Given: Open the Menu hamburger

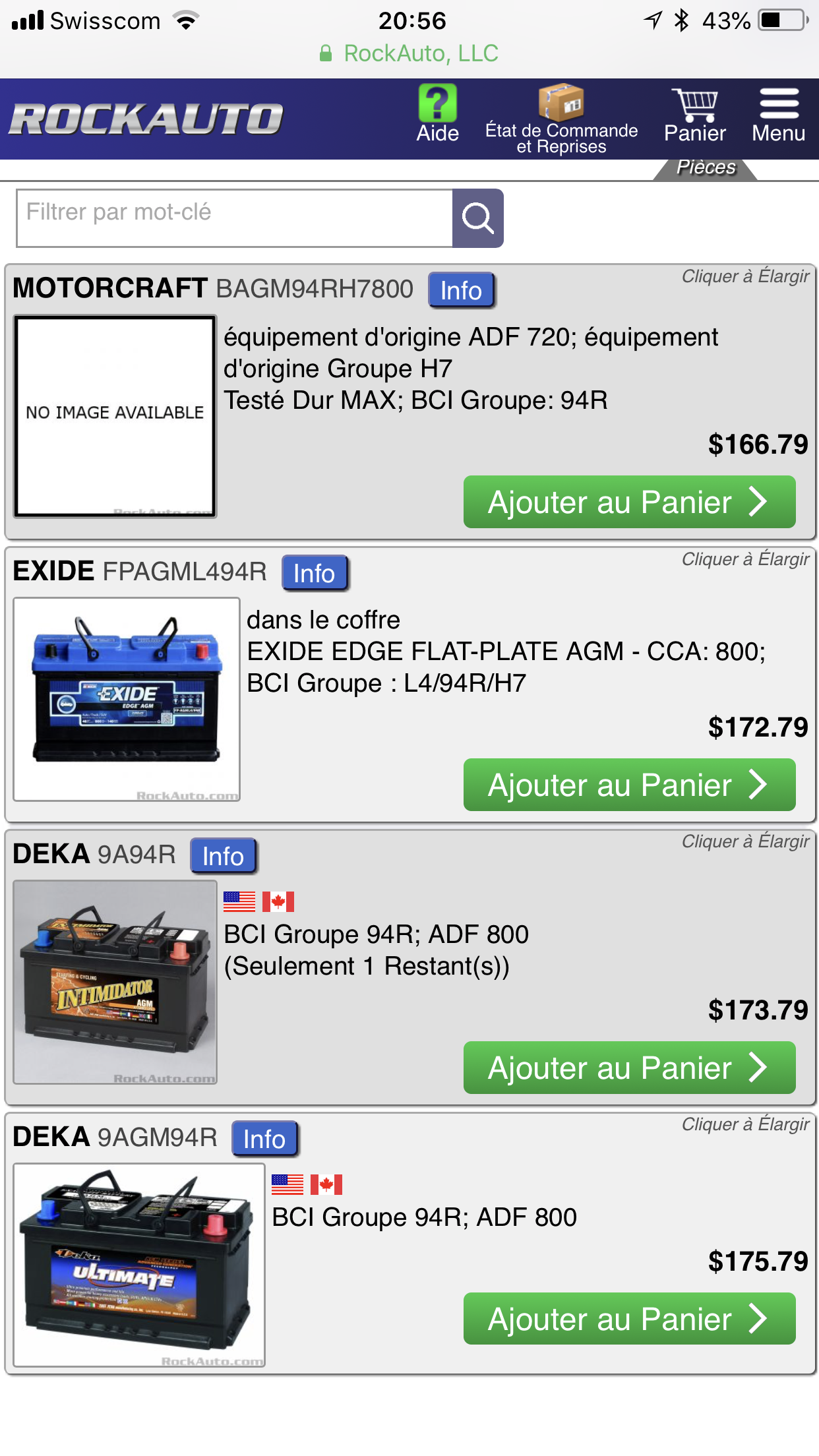Looking at the screenshot, I should coord(778,116).
